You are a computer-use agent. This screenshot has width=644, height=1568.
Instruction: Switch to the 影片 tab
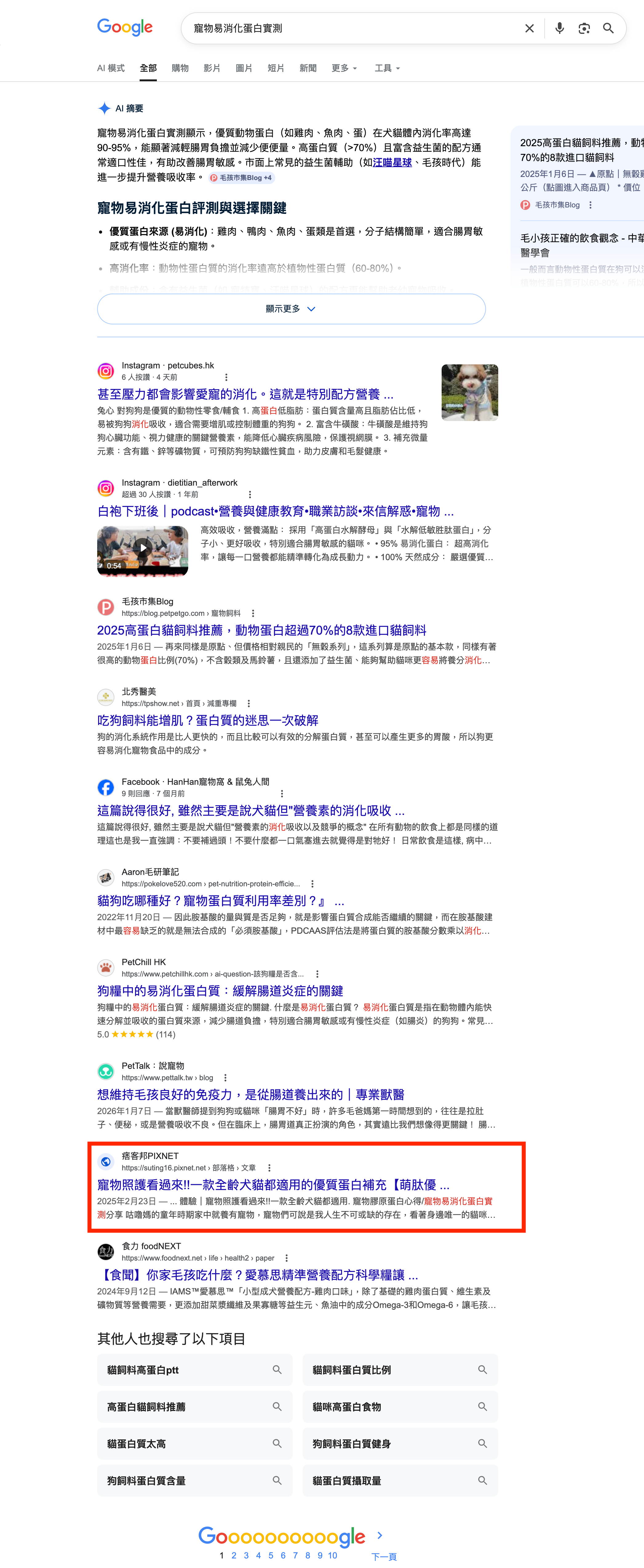[x=212, y=68]
